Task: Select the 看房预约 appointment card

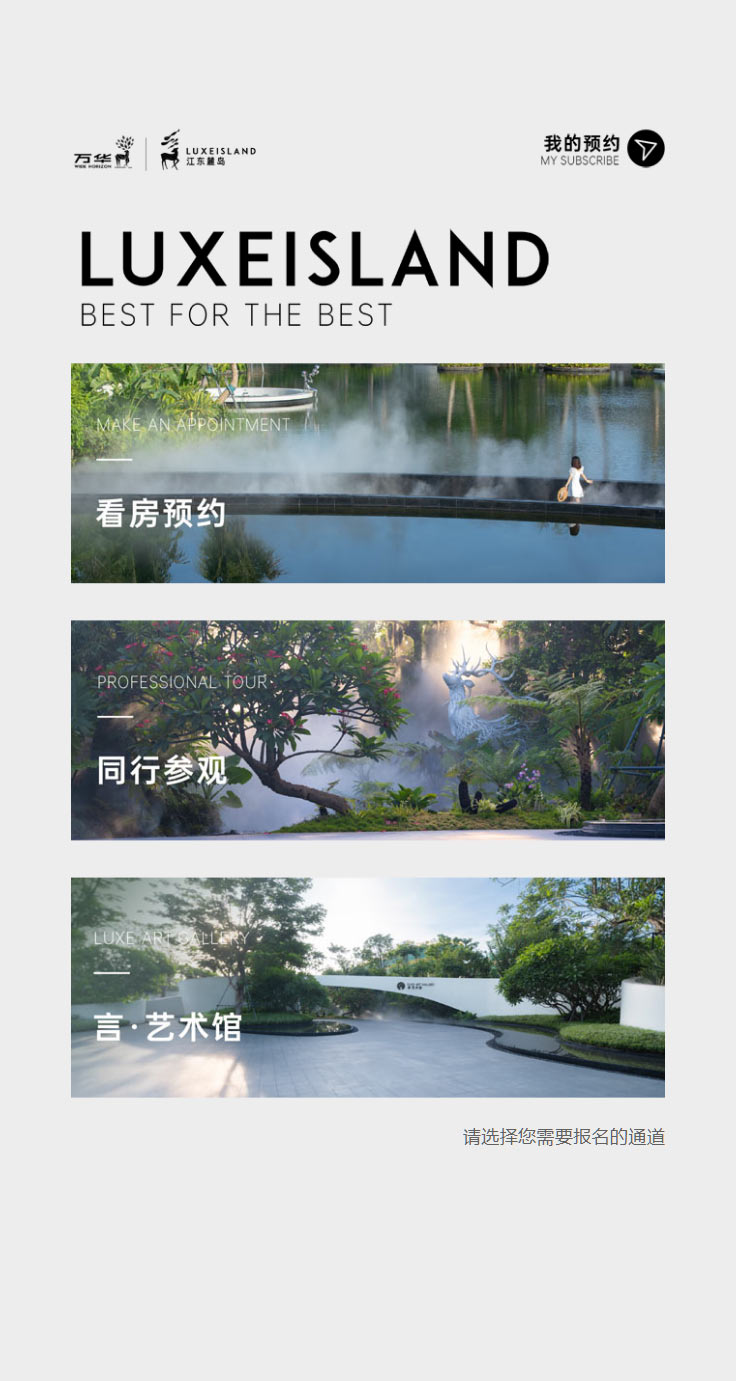Action: (x=367, y=473)
